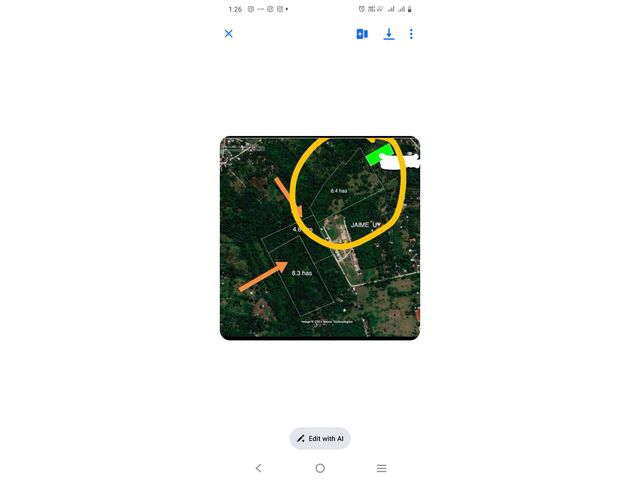Go back using the system back button
Viewport: 640px width, 480px height.
(258, 468)
